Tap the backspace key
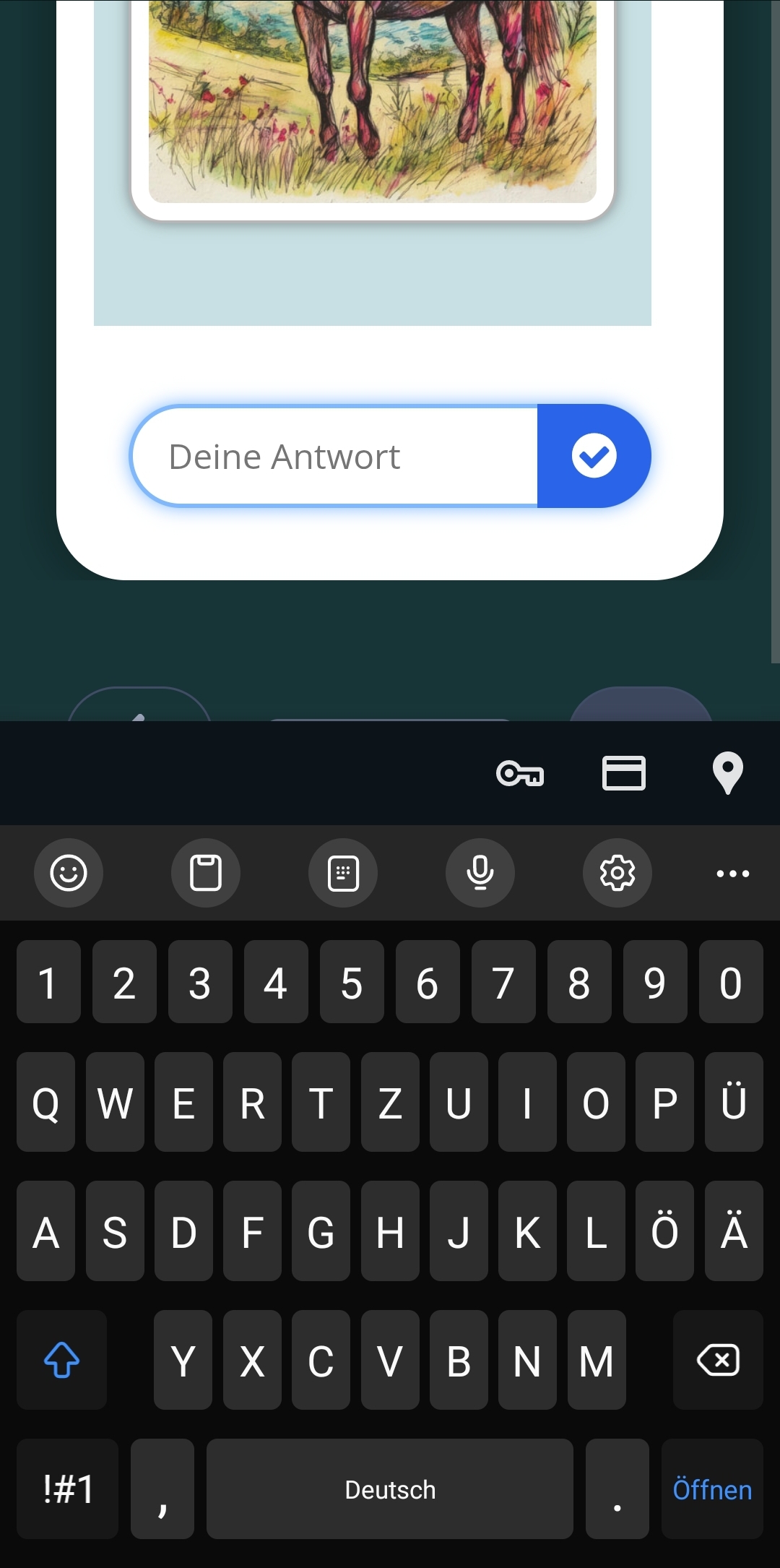Image resolution: width=780 pixels, height=1568 pixels. [718, 1360]
